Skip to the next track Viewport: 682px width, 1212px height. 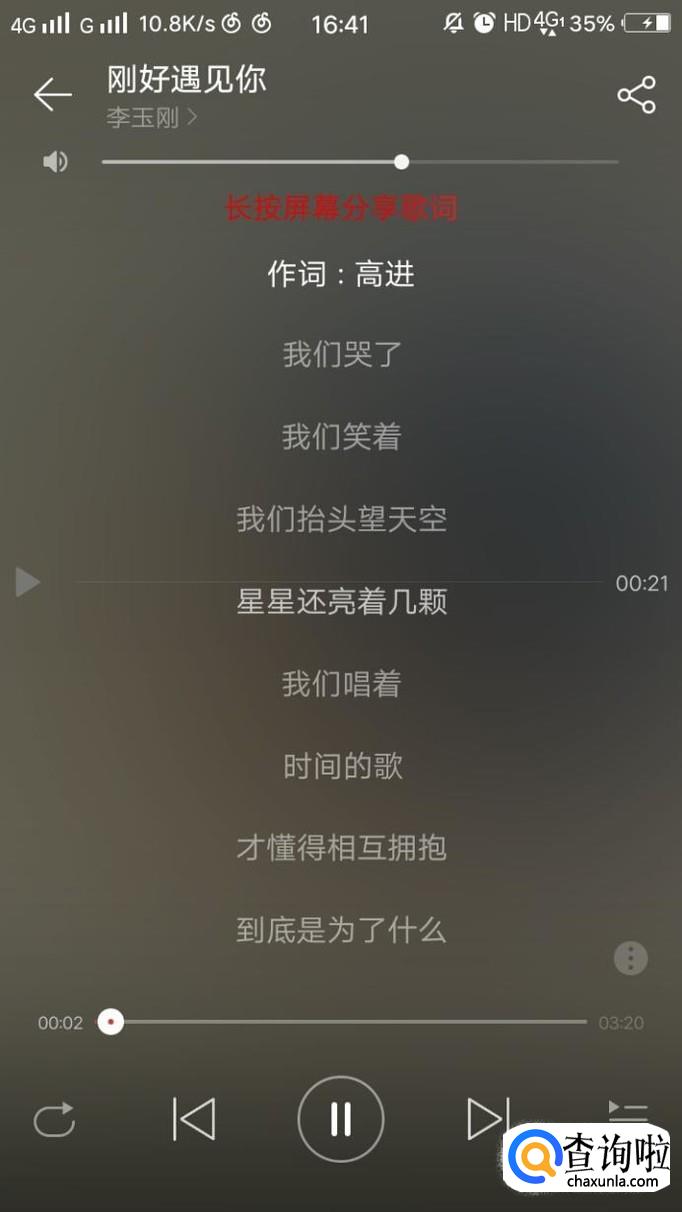pos(487,1119)
